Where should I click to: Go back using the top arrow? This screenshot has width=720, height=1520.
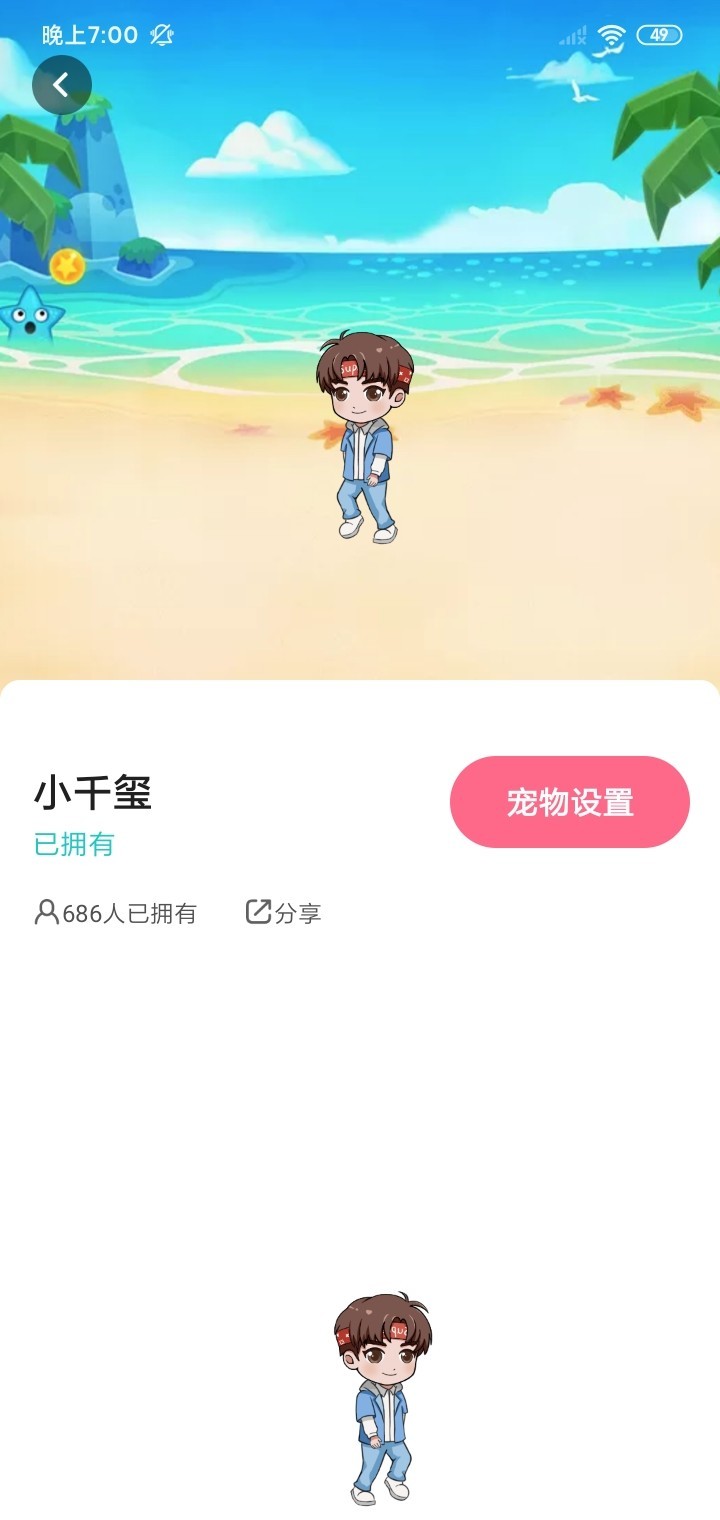pos(61,85)
